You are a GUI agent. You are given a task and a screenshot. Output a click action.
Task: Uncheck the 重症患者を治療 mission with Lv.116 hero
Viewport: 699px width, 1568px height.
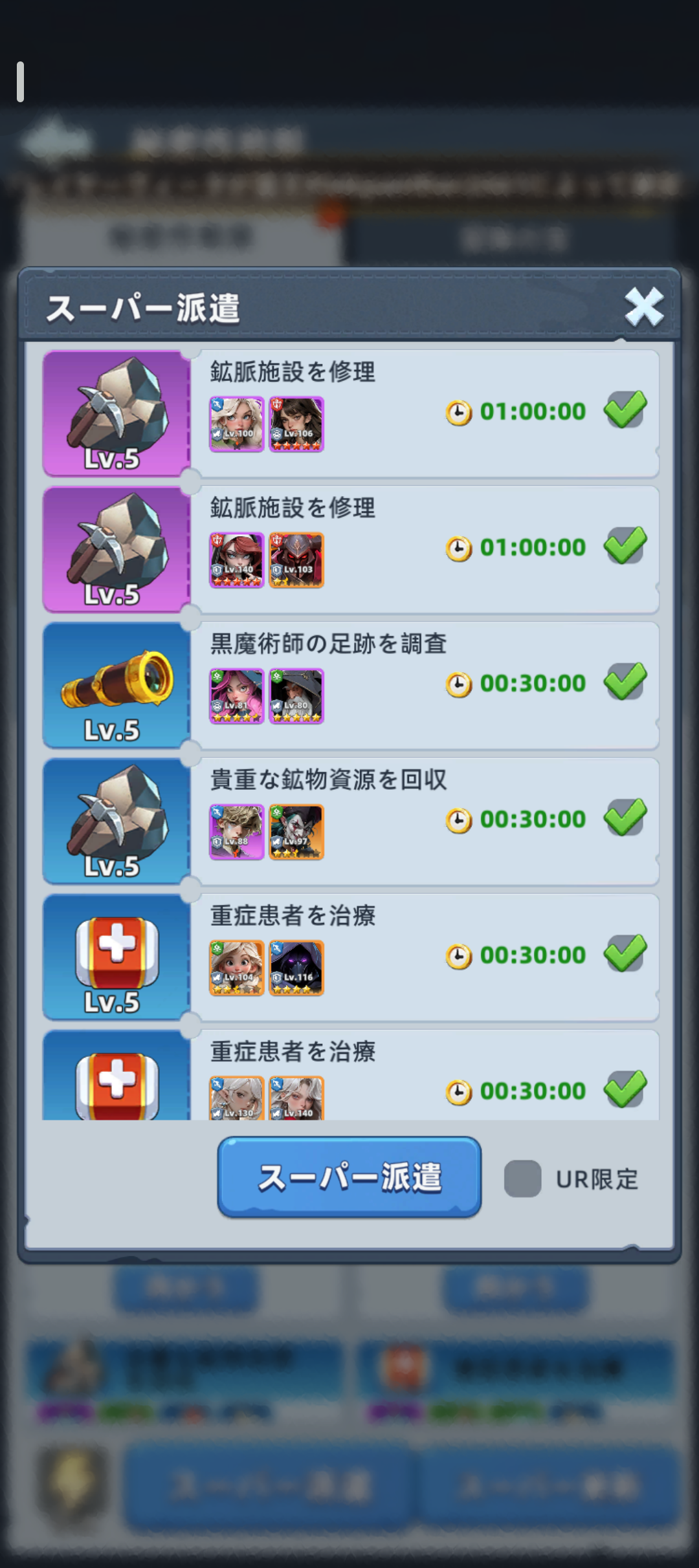625,953
